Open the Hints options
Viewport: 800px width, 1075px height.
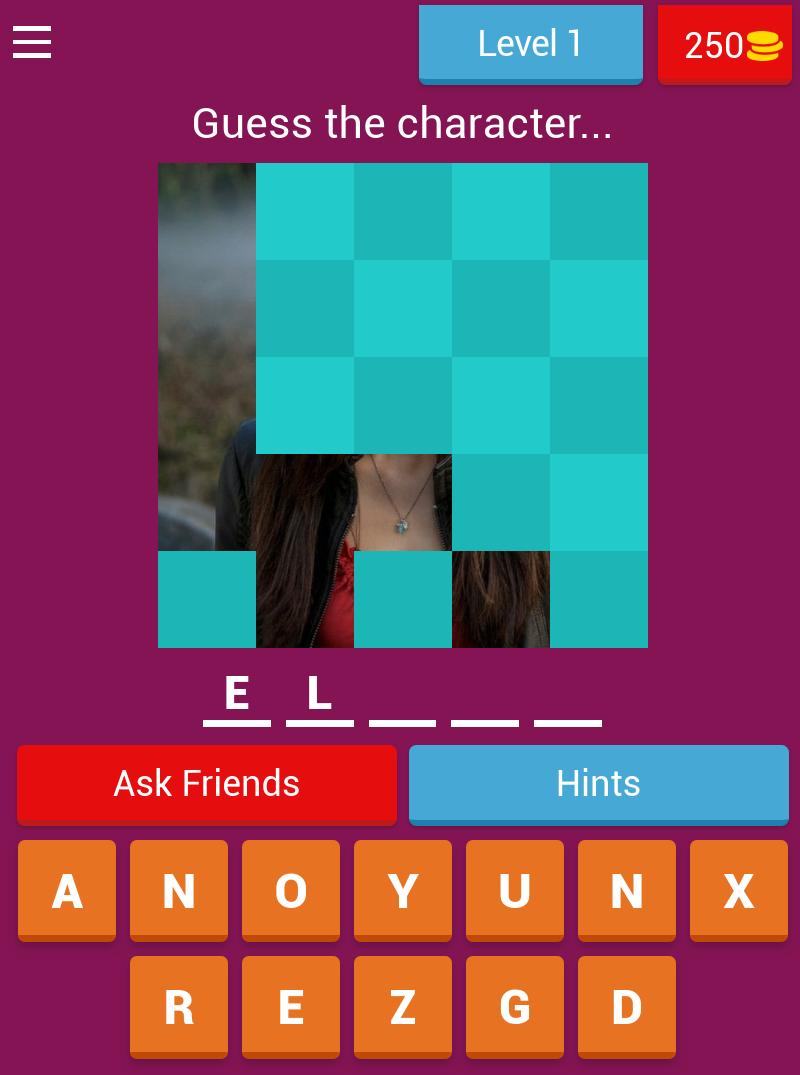click(598, 784)
